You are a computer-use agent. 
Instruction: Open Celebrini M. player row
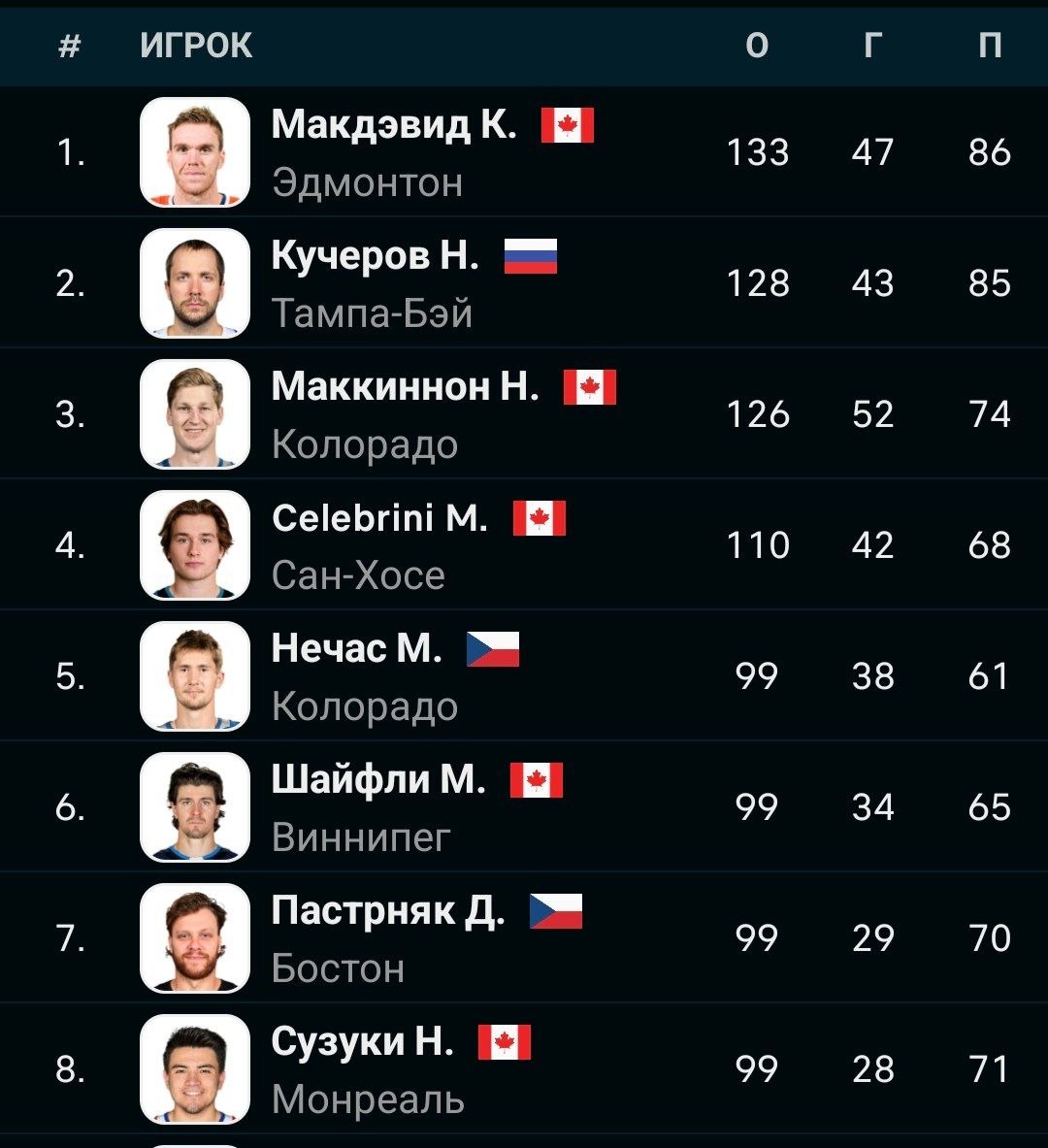click(379, 518)
